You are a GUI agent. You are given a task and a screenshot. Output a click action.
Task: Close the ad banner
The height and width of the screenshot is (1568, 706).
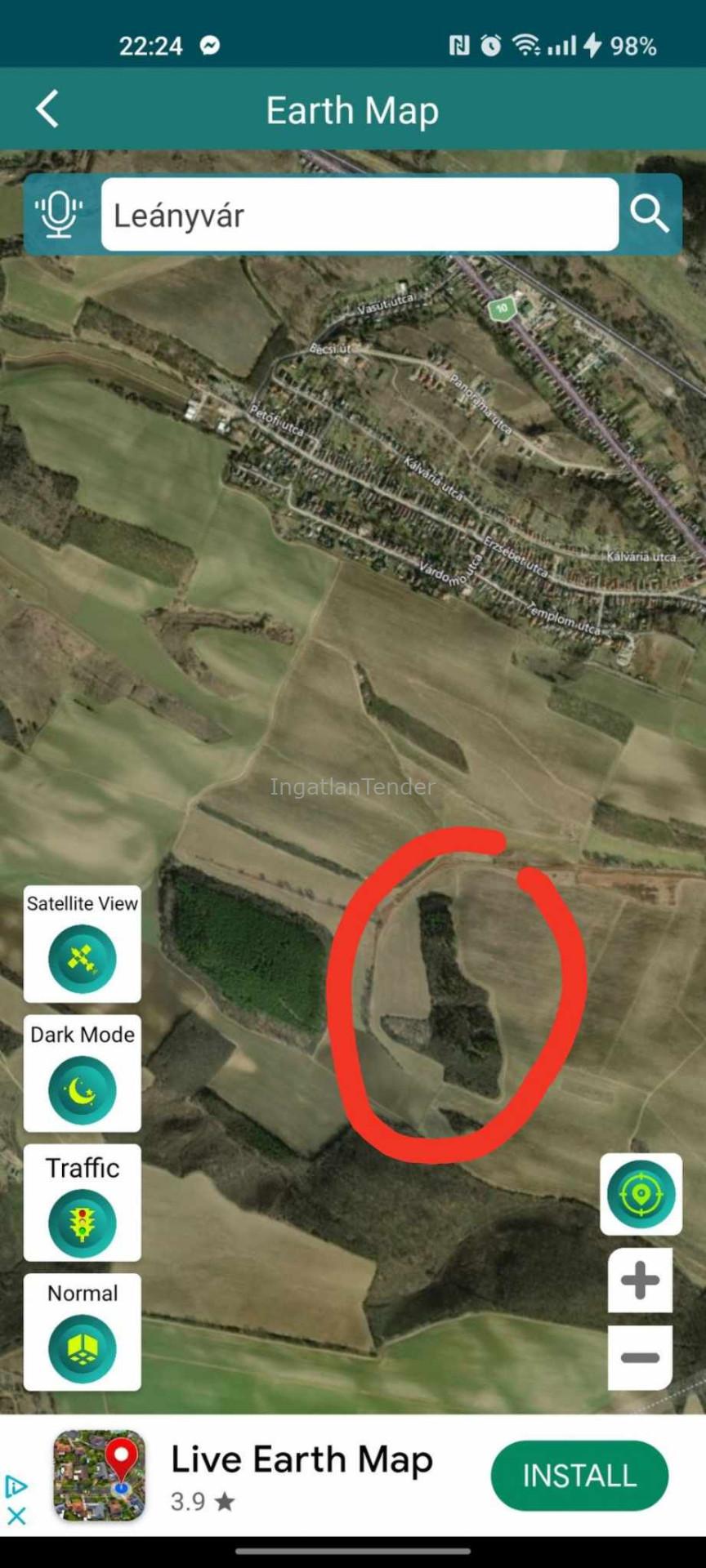click(16, 1516)
